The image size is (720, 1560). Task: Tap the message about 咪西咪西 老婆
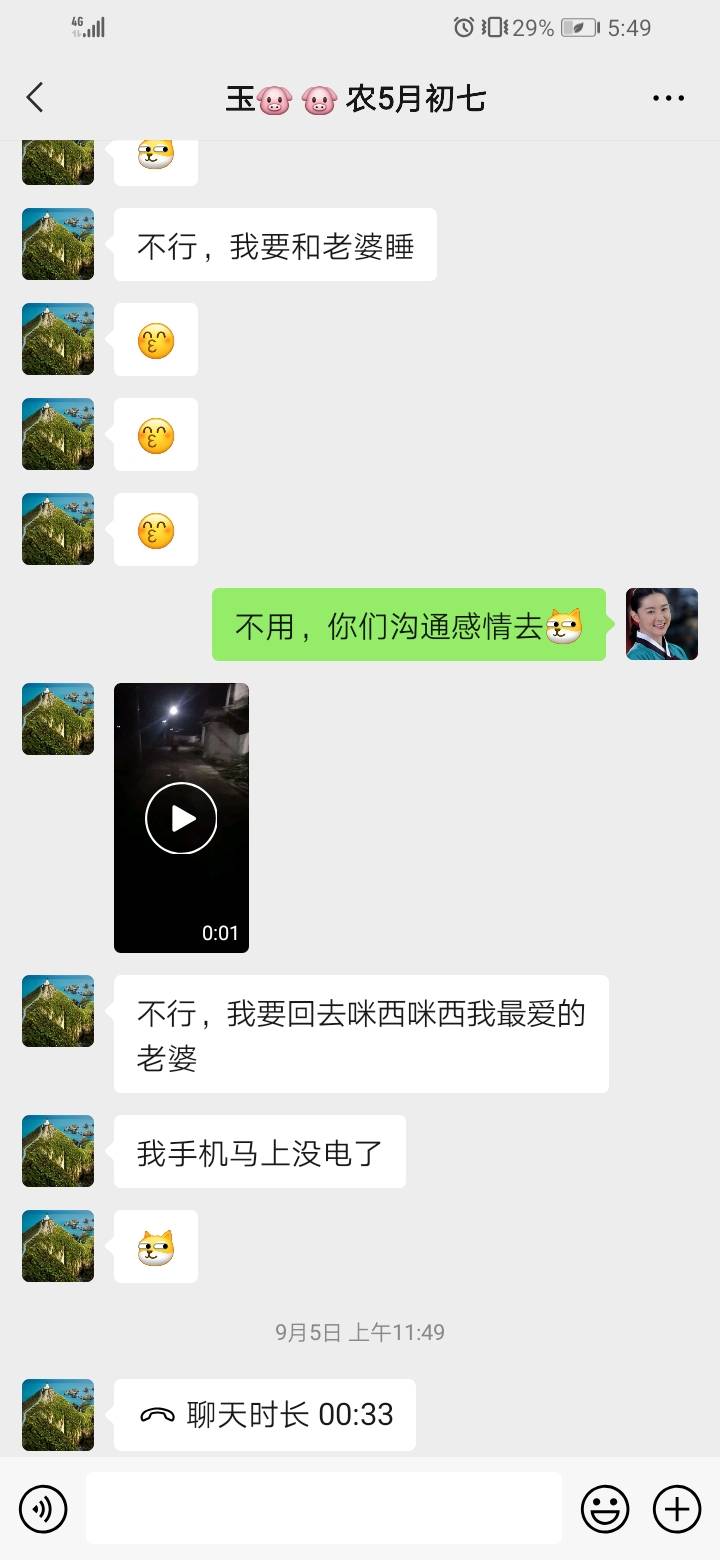[x=361, y=1033]
